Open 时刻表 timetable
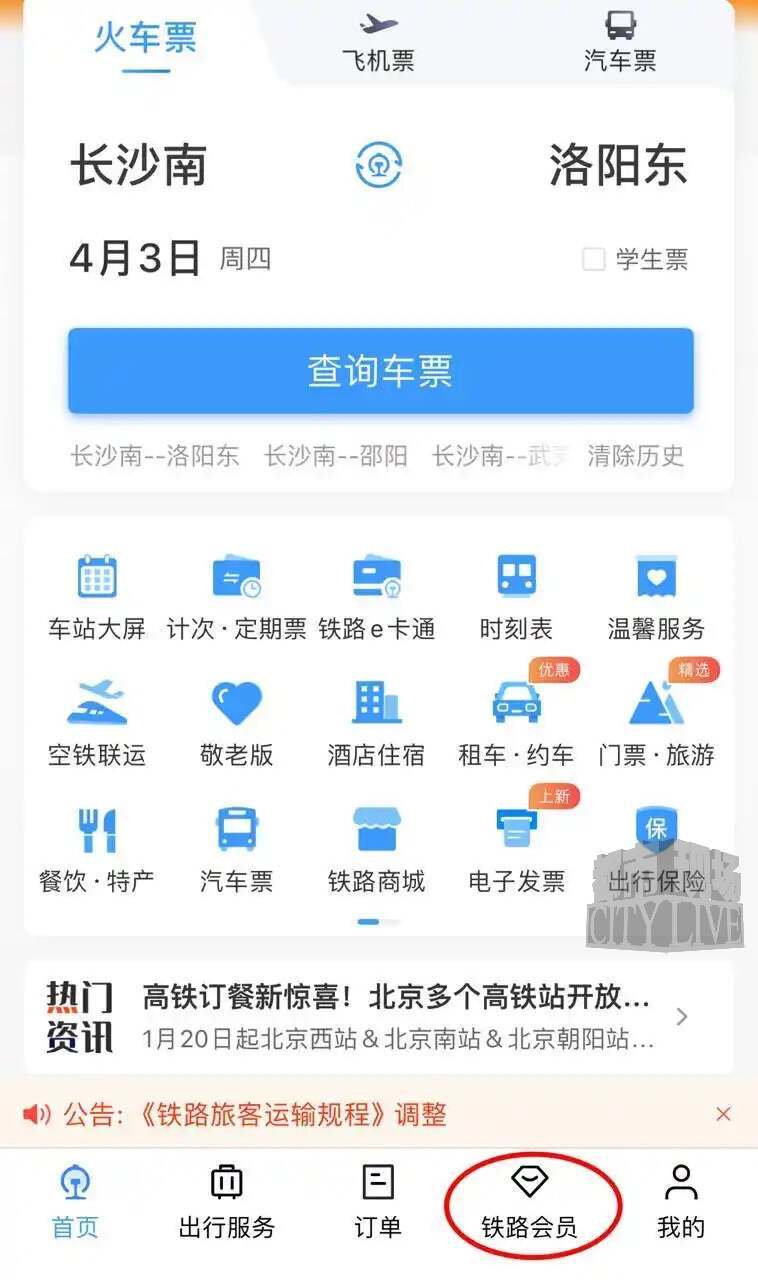The height and width of the screenshot is (1280, 758). 516,597
